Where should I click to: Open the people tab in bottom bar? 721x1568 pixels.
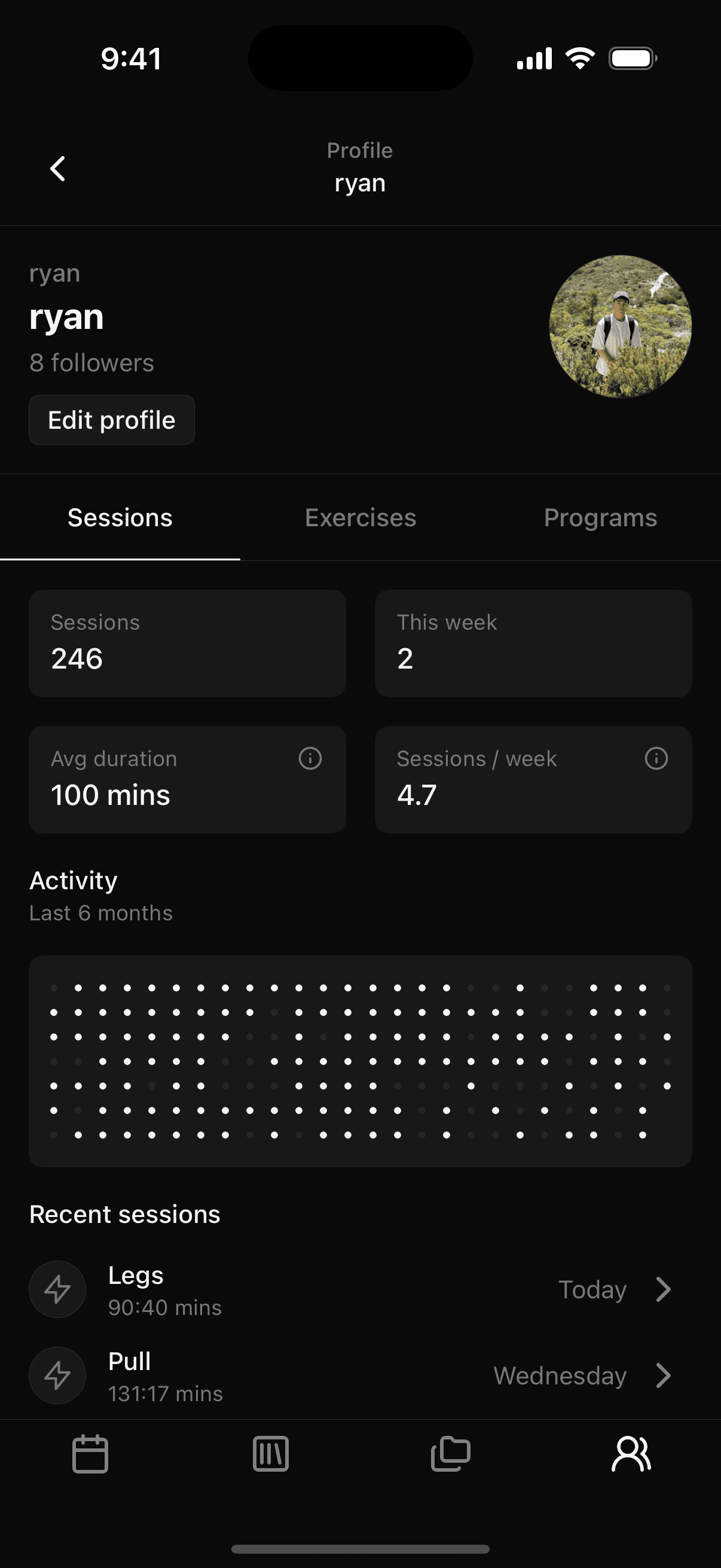(x=631, y=1454)
